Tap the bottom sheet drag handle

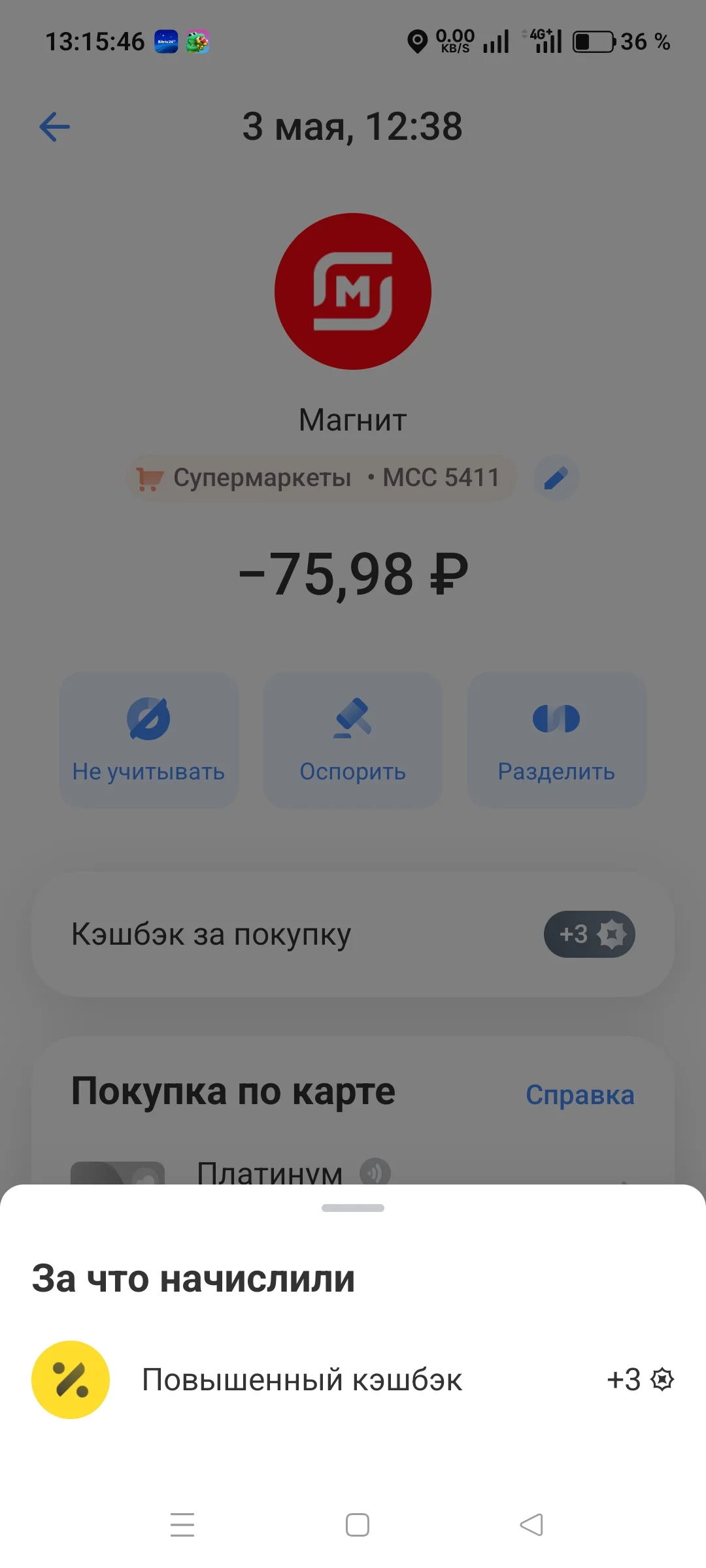353,1208
